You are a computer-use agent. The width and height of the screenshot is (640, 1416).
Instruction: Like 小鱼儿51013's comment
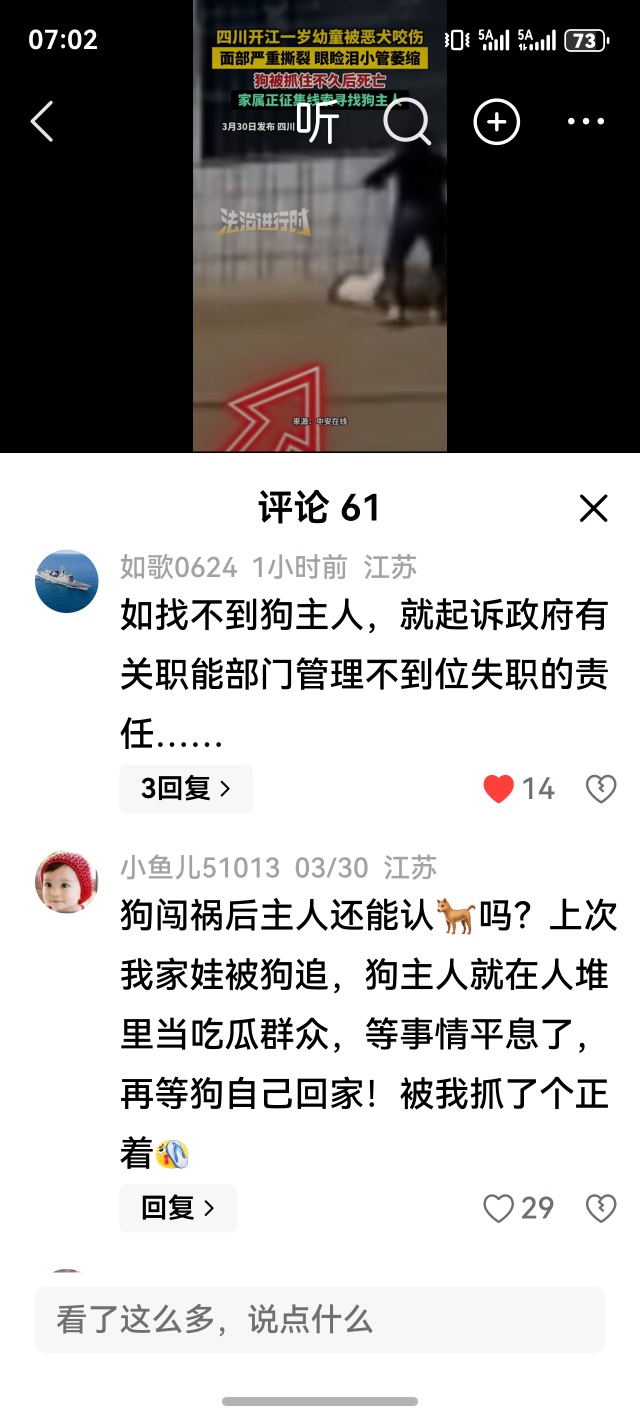[x=499, y=1208]
